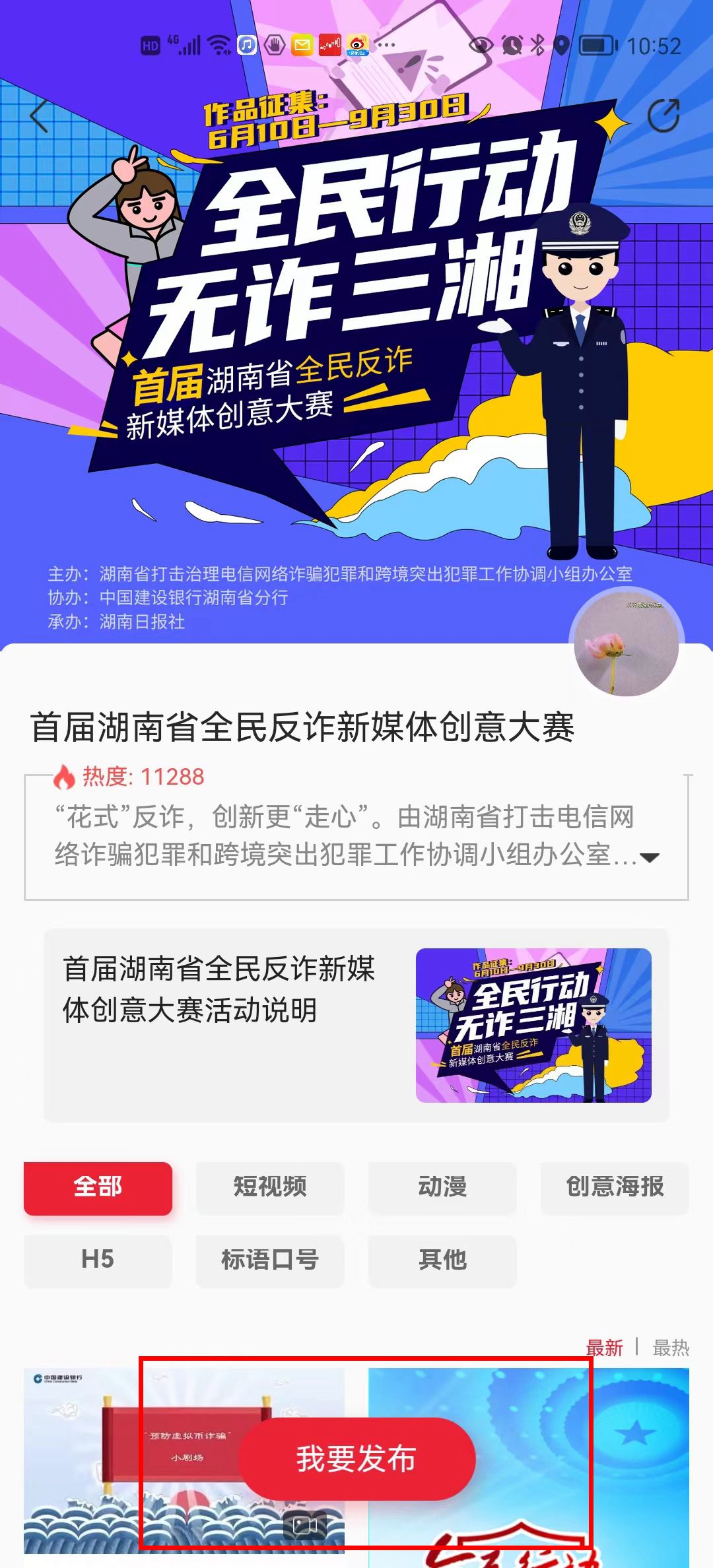This screenshot has height=1568, width=713.
Task: Tap 我要发布 to submit work
Action: coord(356,1458)
